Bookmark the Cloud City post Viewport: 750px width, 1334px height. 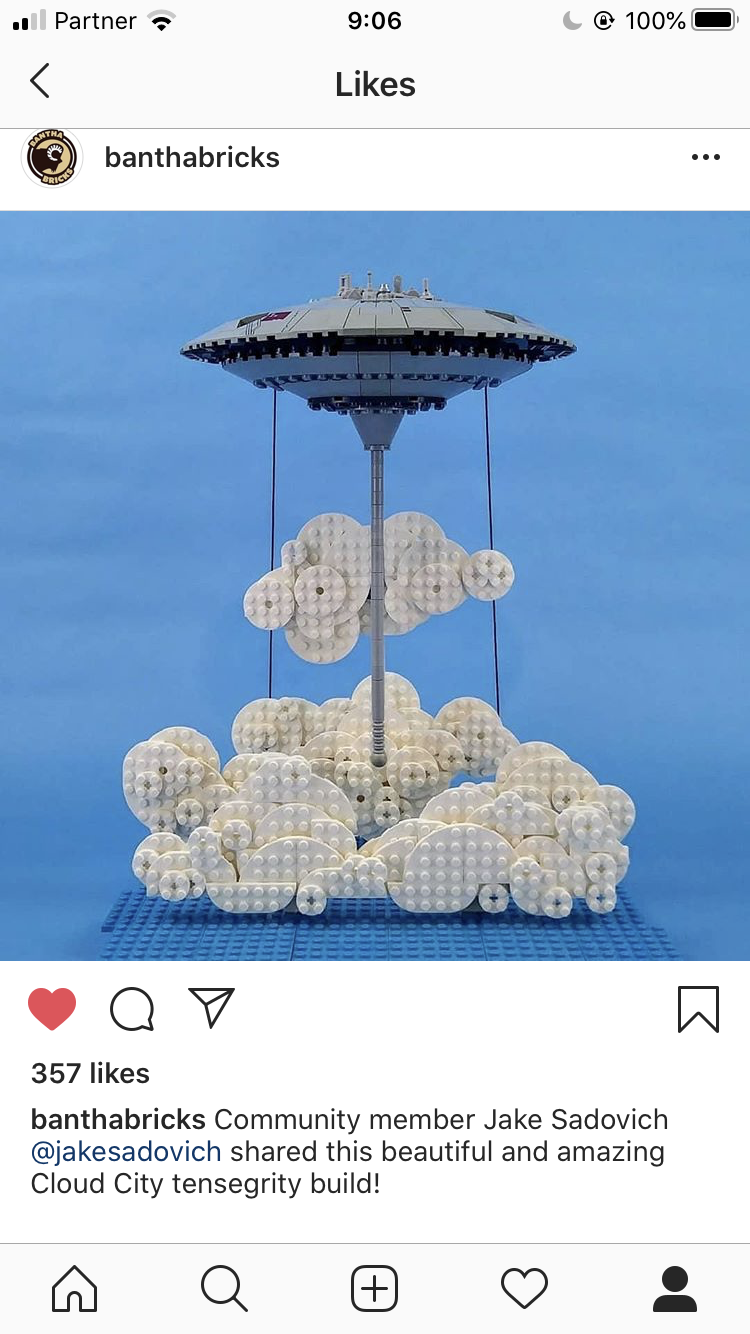698,1009
